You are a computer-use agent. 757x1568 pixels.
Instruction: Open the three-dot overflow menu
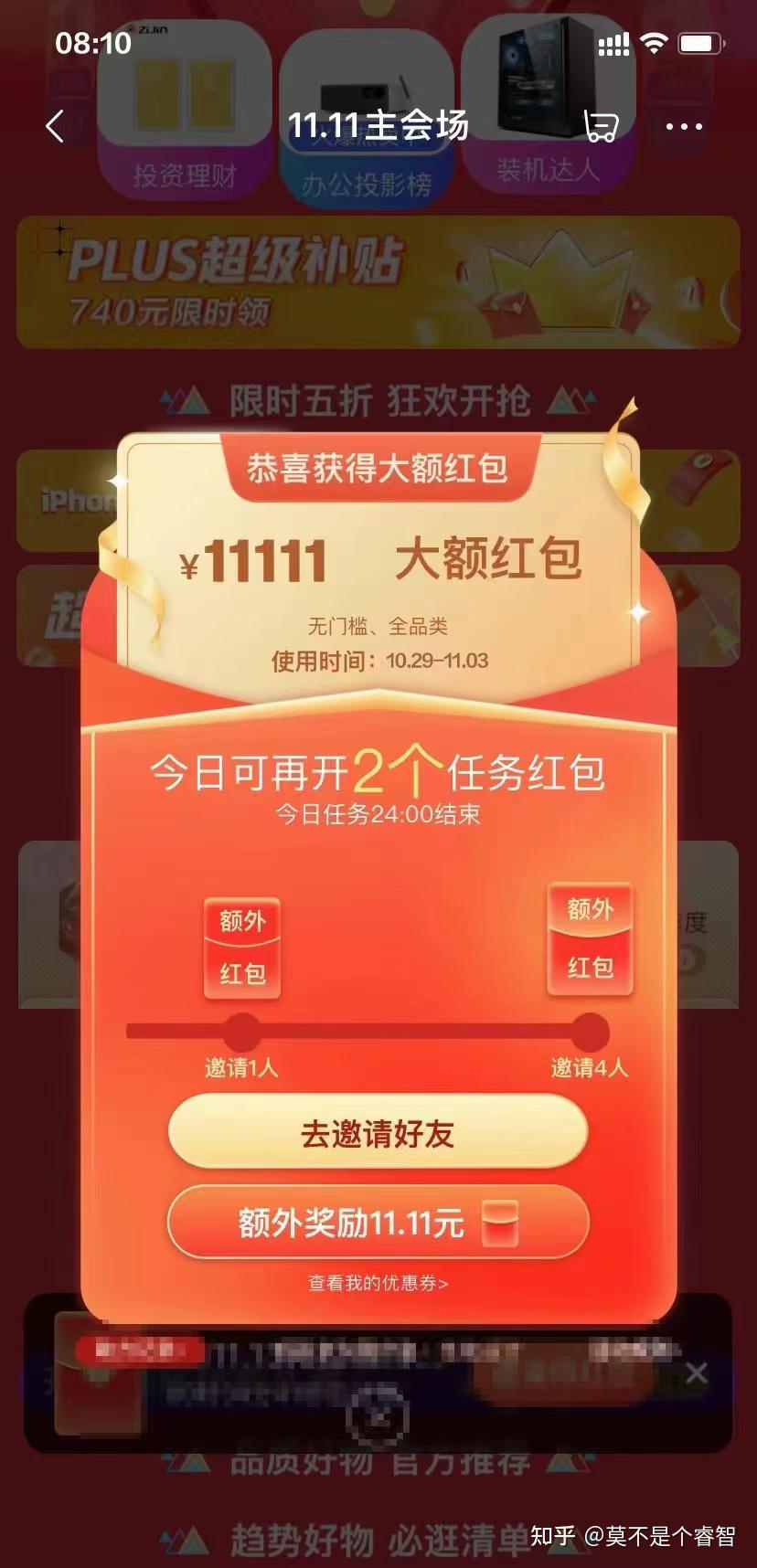tap(684, 127)
